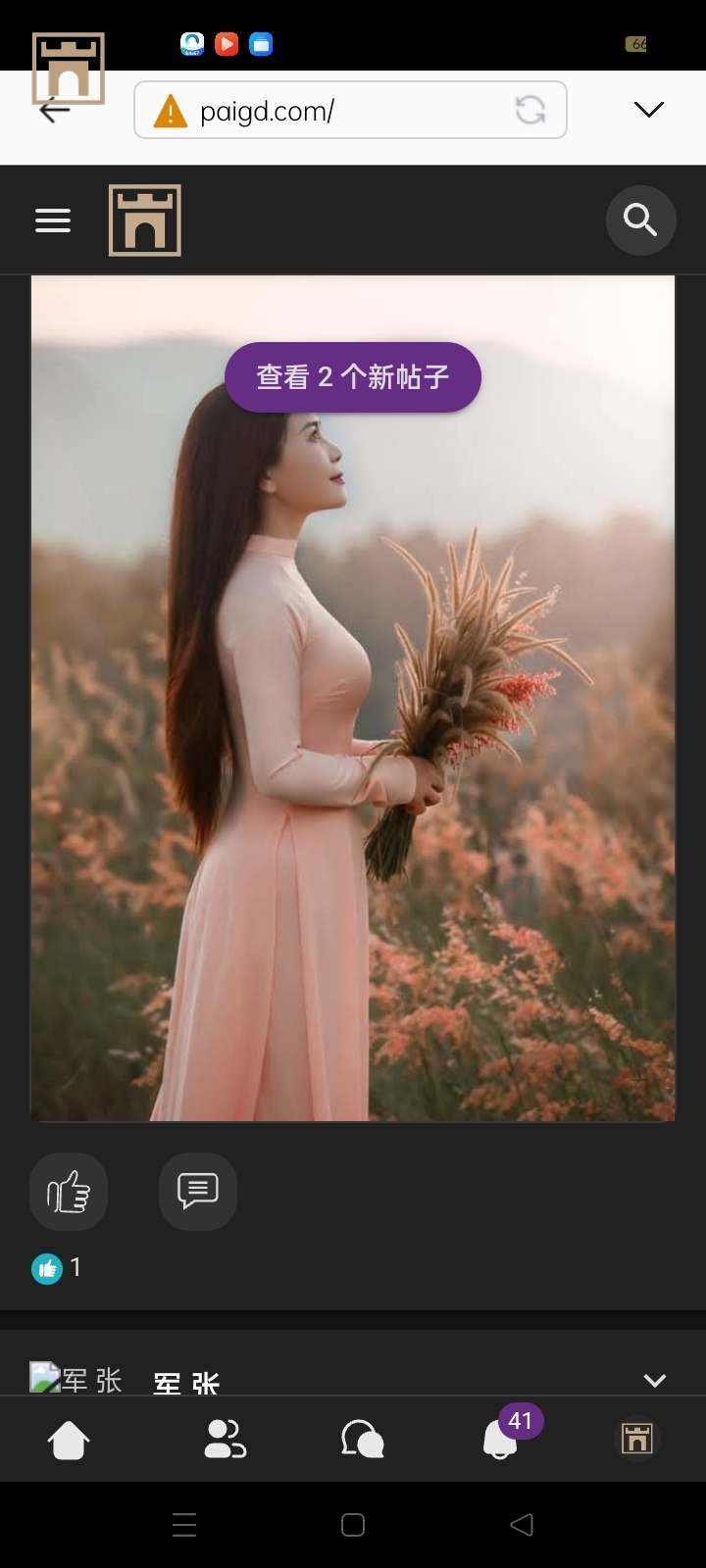Open the Friends icon in bottom navigation
706x1568 pixels.
pos(224,1439)
